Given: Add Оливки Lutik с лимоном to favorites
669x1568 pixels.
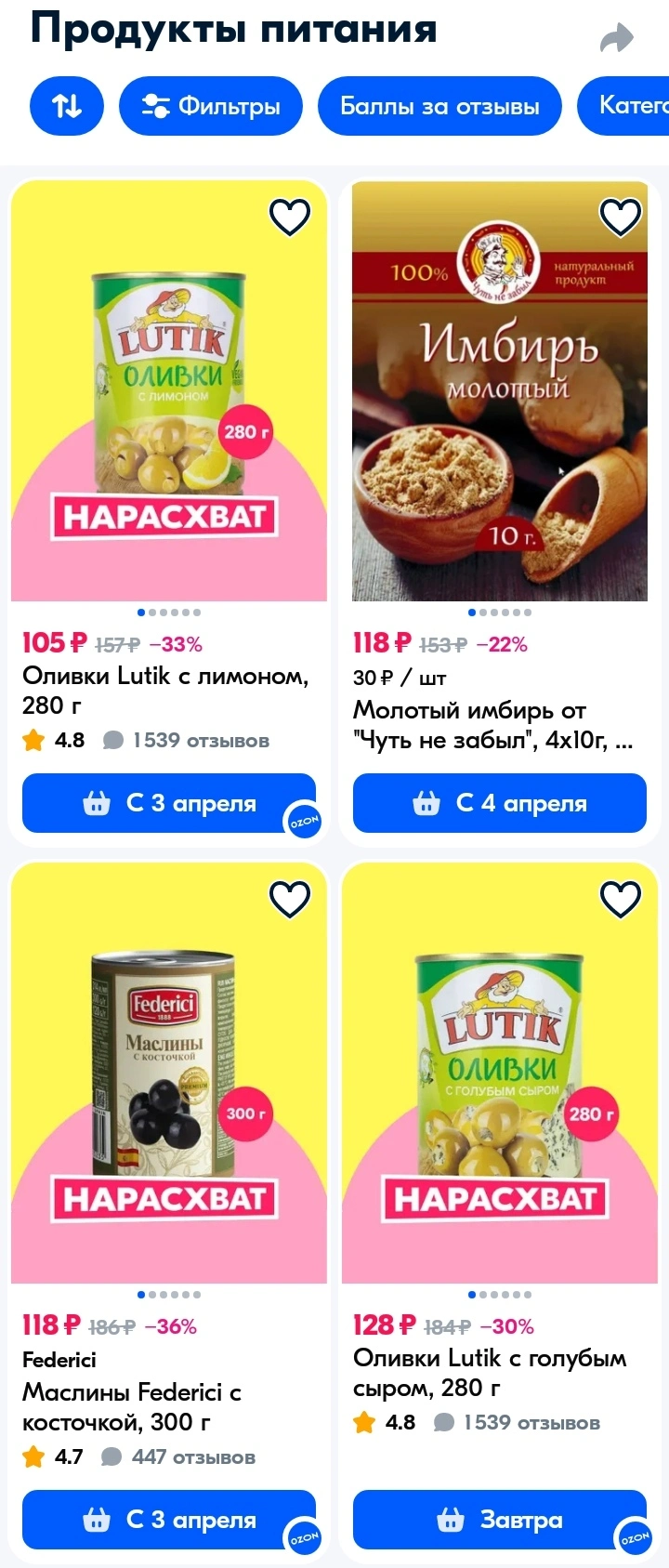Looking at the screenshot, I should coord(289,217).
